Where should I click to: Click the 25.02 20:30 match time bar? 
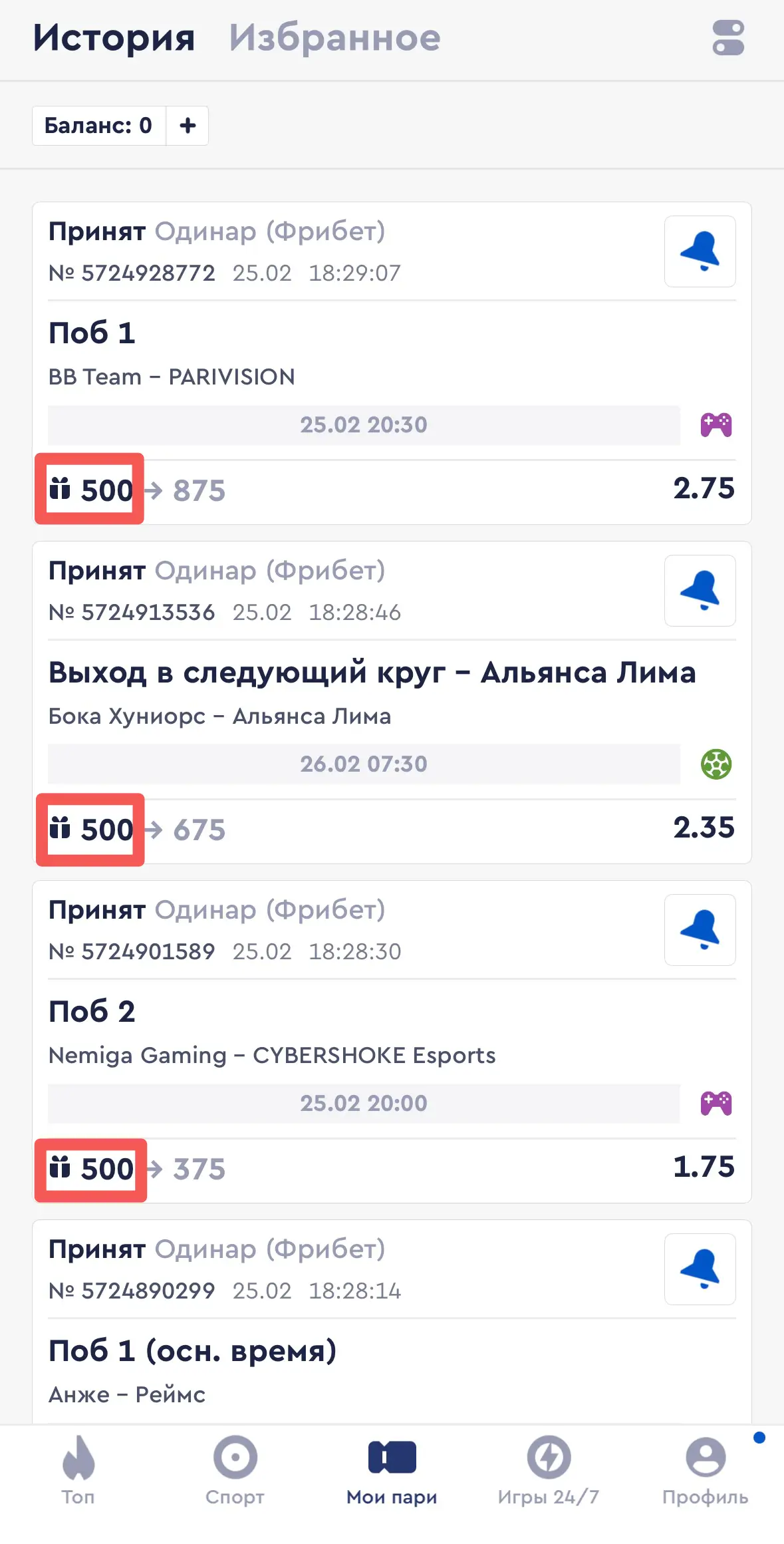pyautogui.click(x=363, y=425)
